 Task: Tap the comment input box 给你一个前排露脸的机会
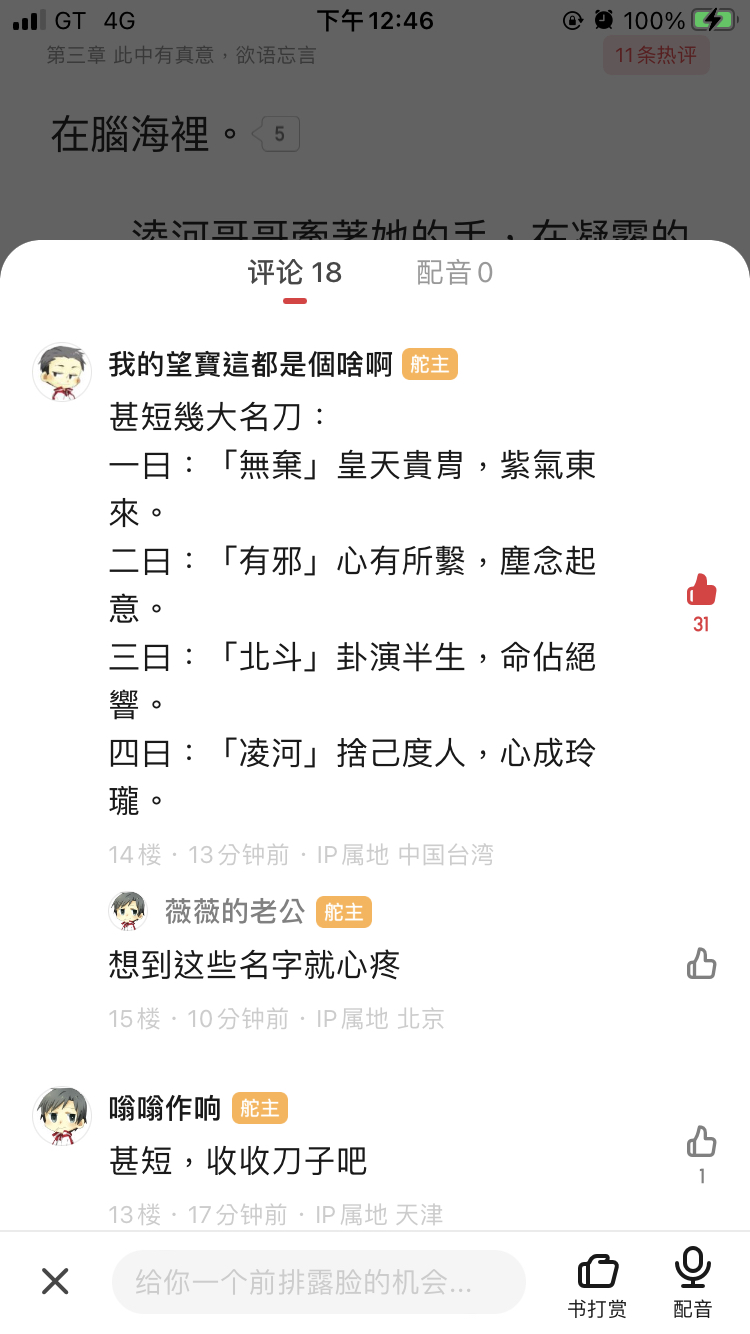coord(318,1281)
